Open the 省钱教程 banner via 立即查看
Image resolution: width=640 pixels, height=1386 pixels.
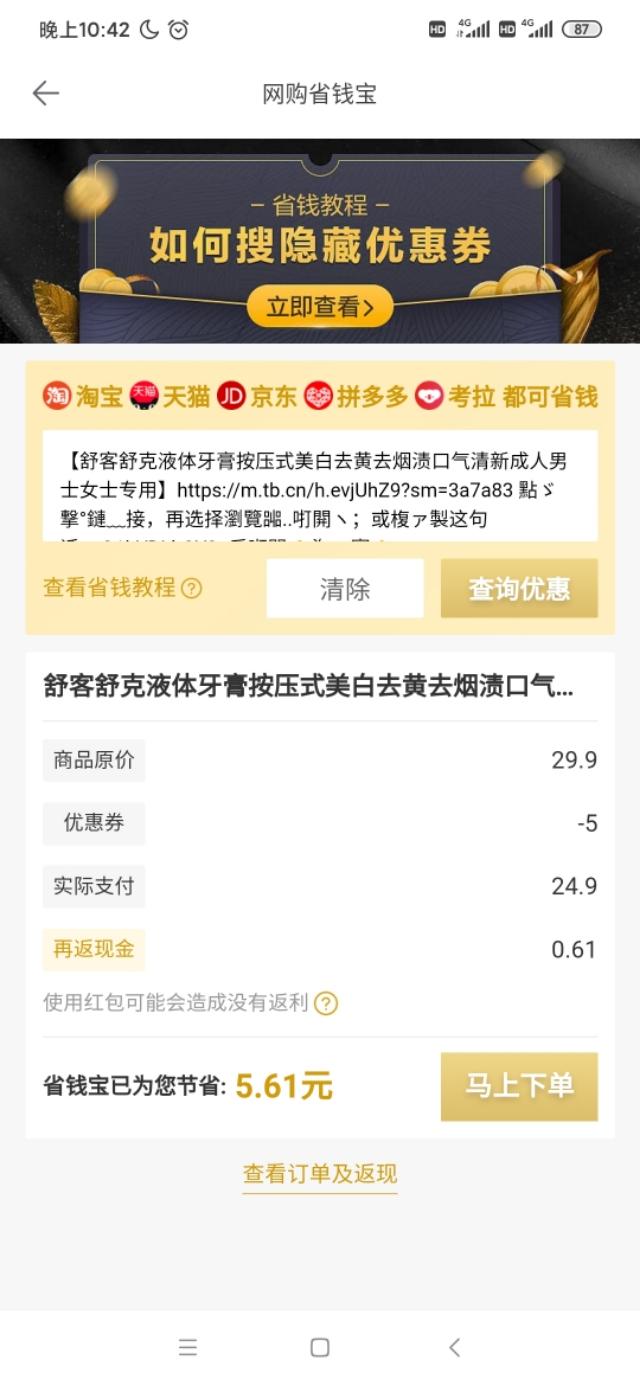(319, 307)
